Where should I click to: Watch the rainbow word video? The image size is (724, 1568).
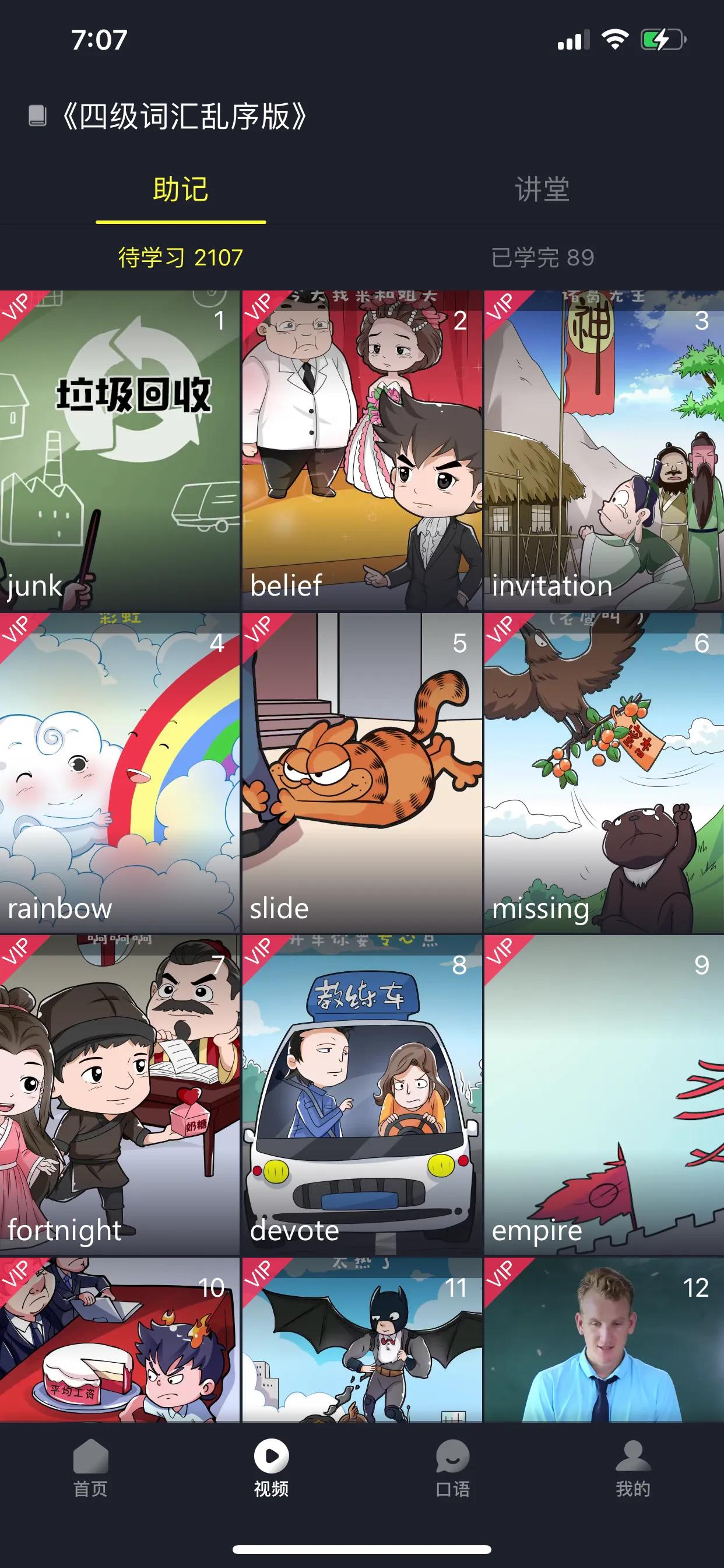click(120, 772)
